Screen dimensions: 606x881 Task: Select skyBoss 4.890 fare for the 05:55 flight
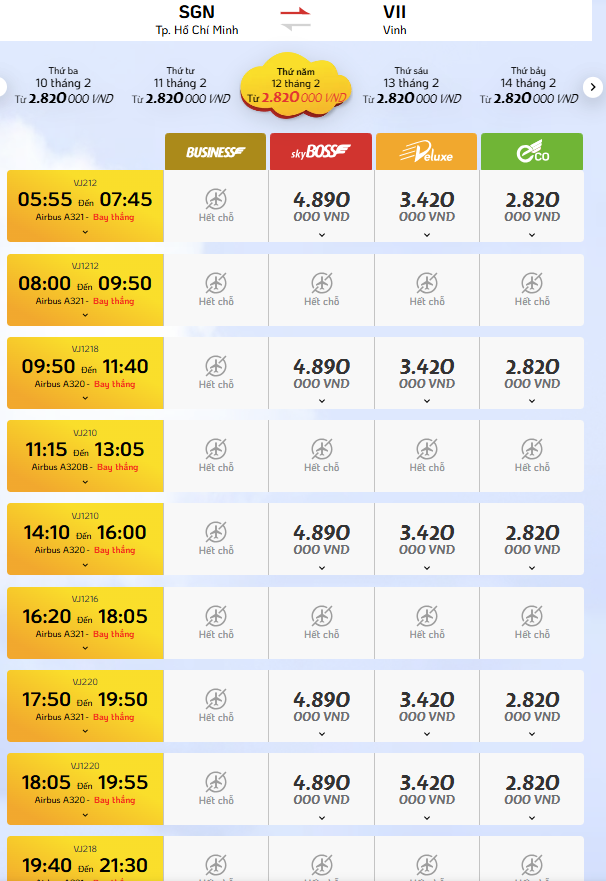click(321, 206)
